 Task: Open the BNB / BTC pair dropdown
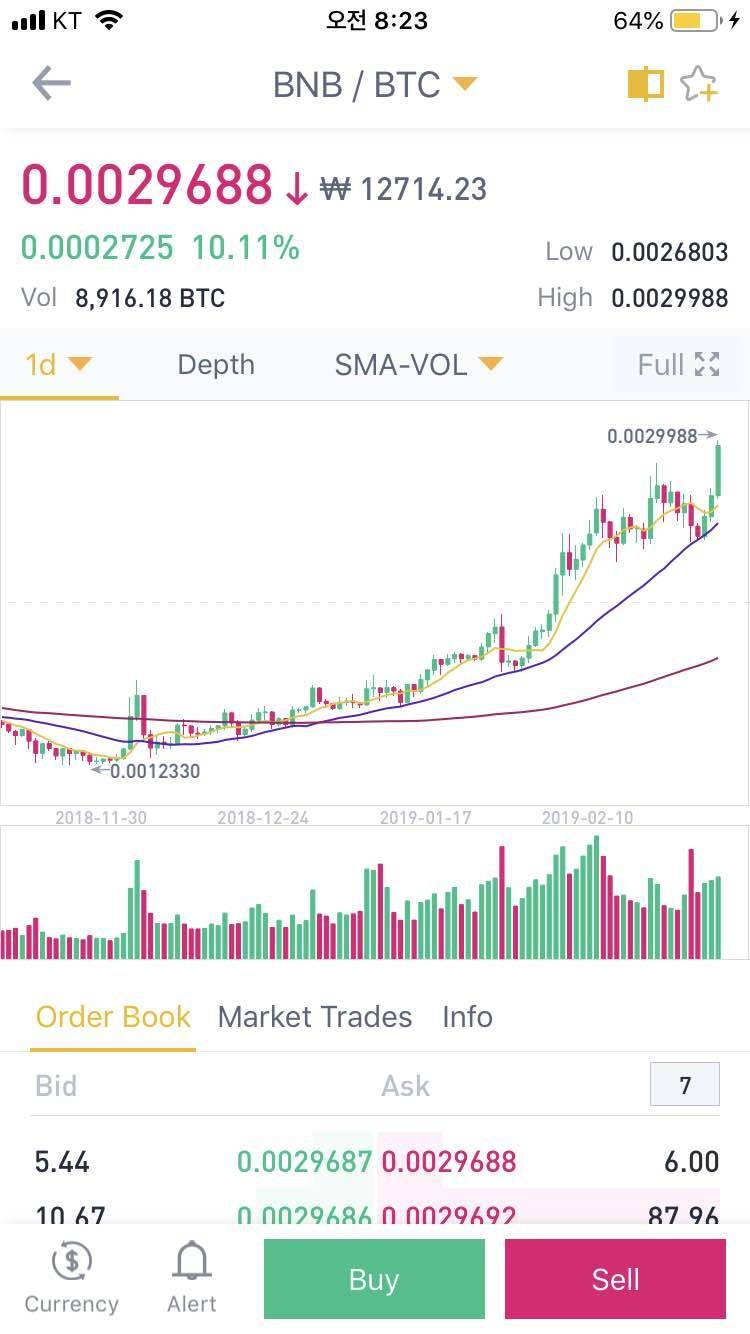pyautogui.click(x=375, y=85)
